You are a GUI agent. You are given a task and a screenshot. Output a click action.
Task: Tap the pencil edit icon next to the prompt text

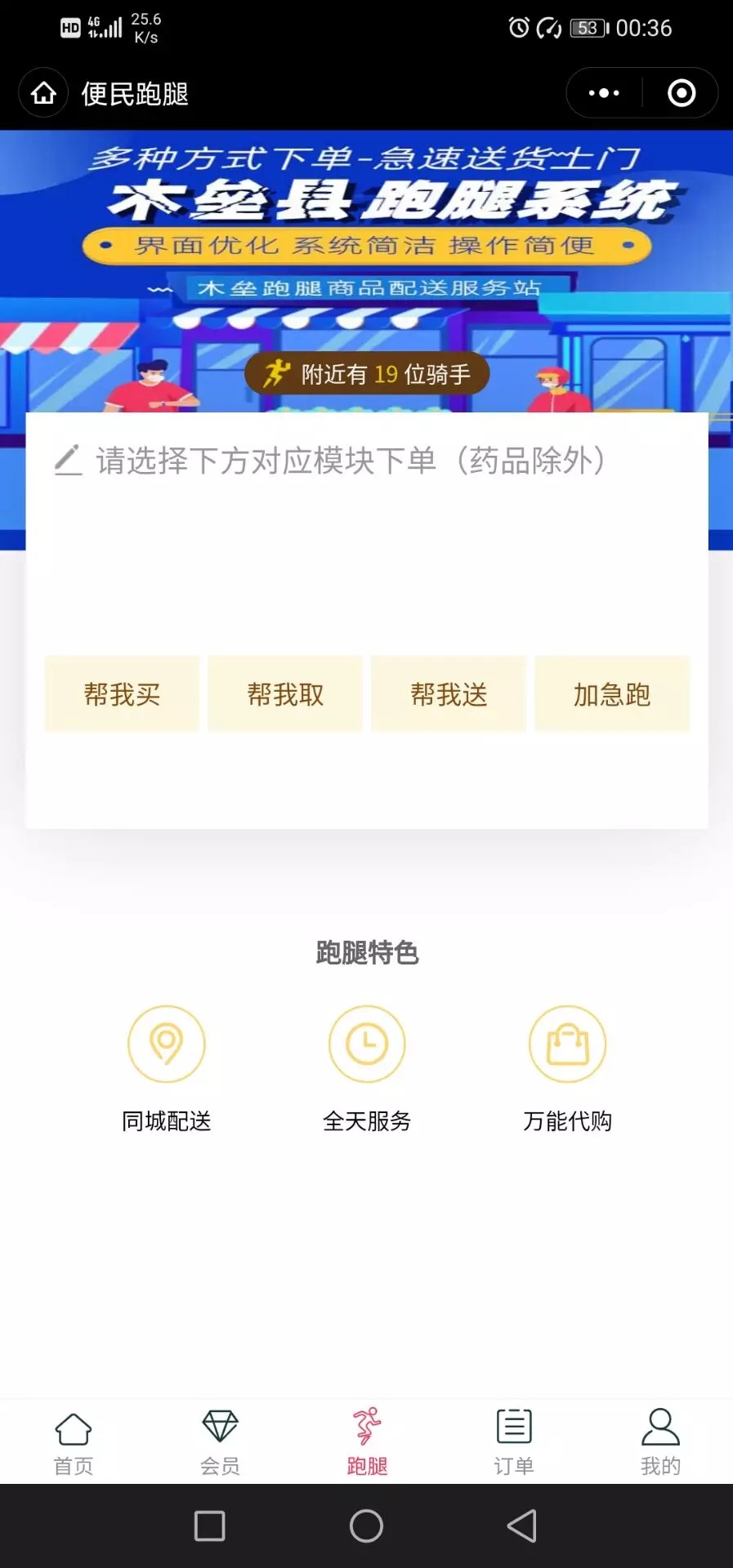(68, 460)
